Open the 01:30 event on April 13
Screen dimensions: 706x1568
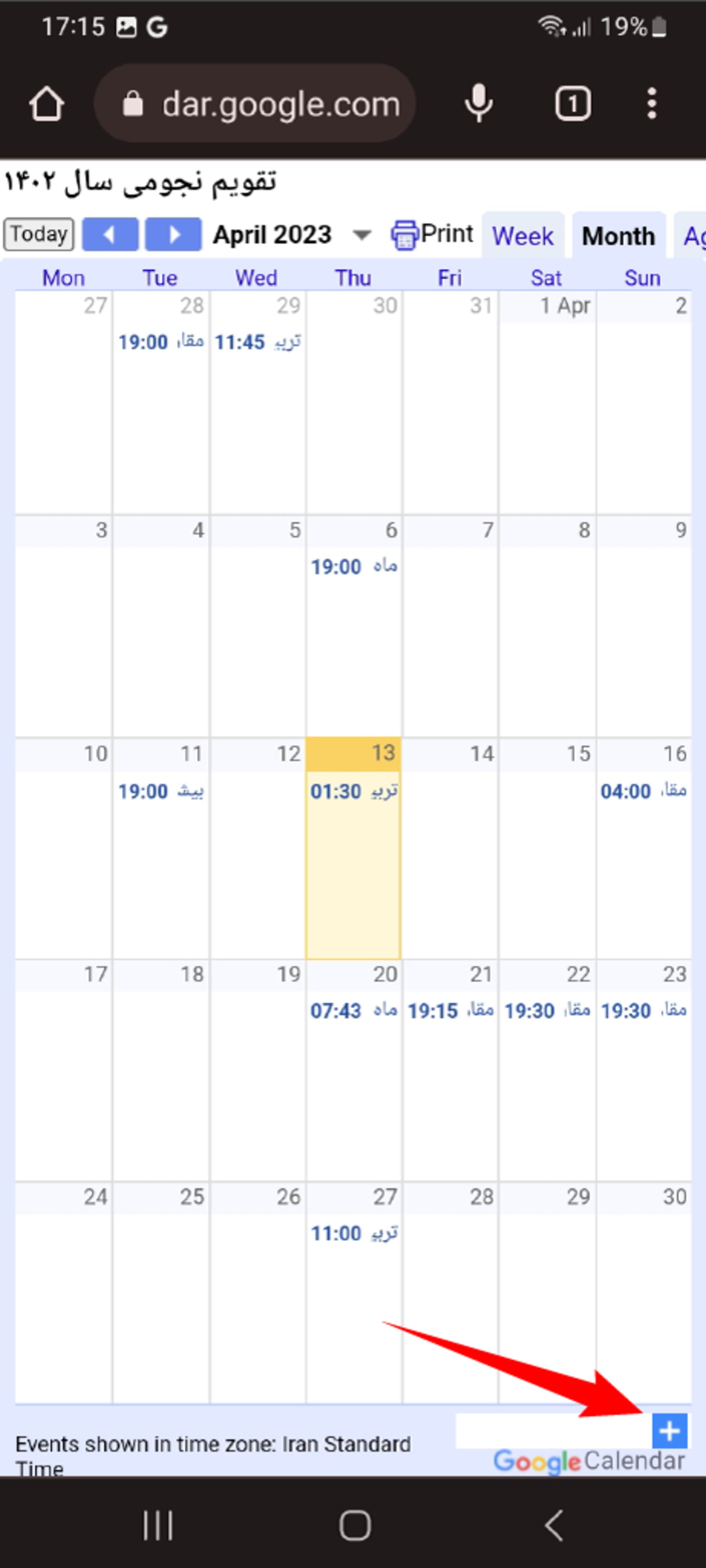(x=354, y=791)
